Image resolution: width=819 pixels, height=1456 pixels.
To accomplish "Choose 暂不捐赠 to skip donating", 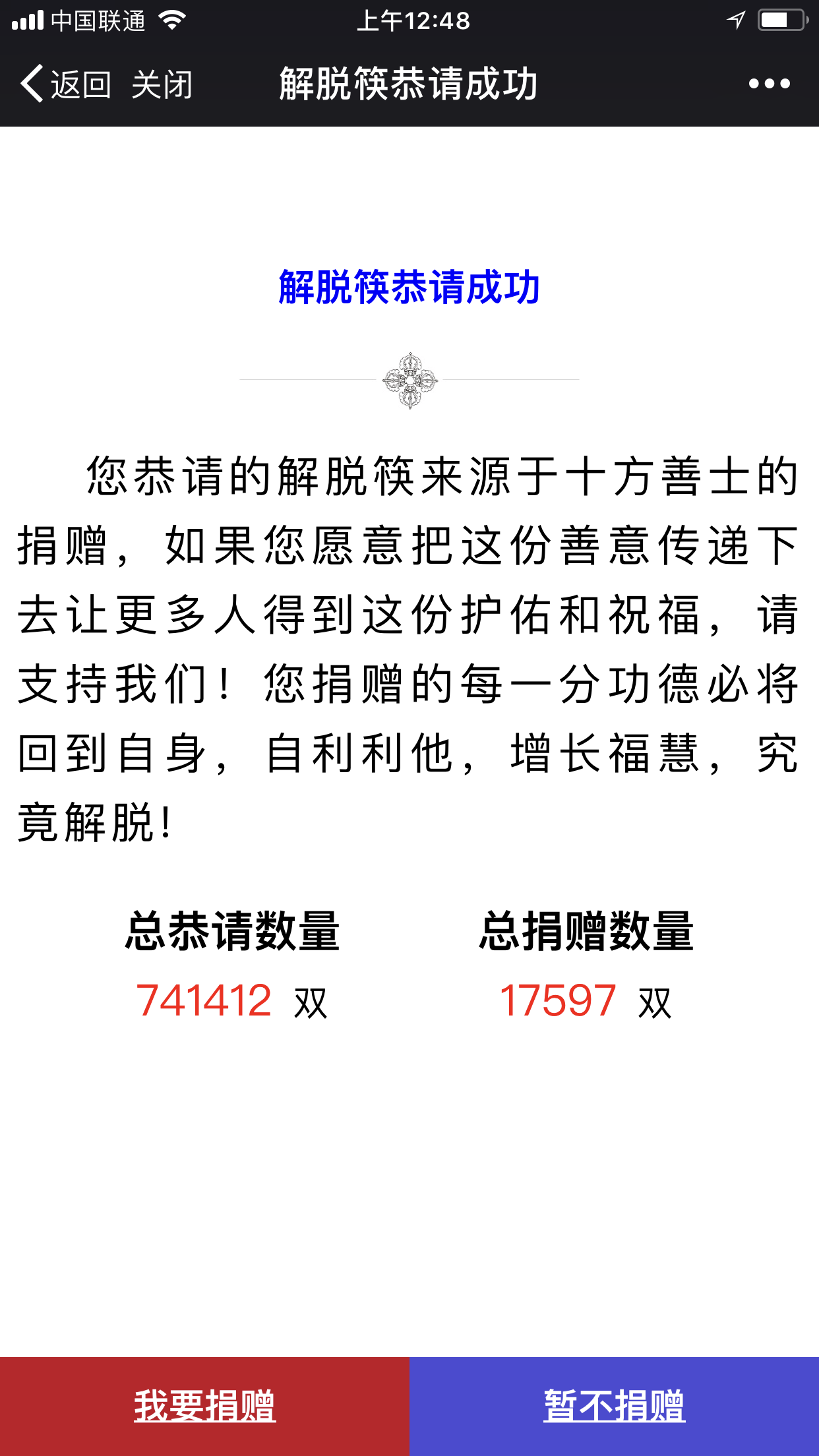I will click(x=614, y=1406).
